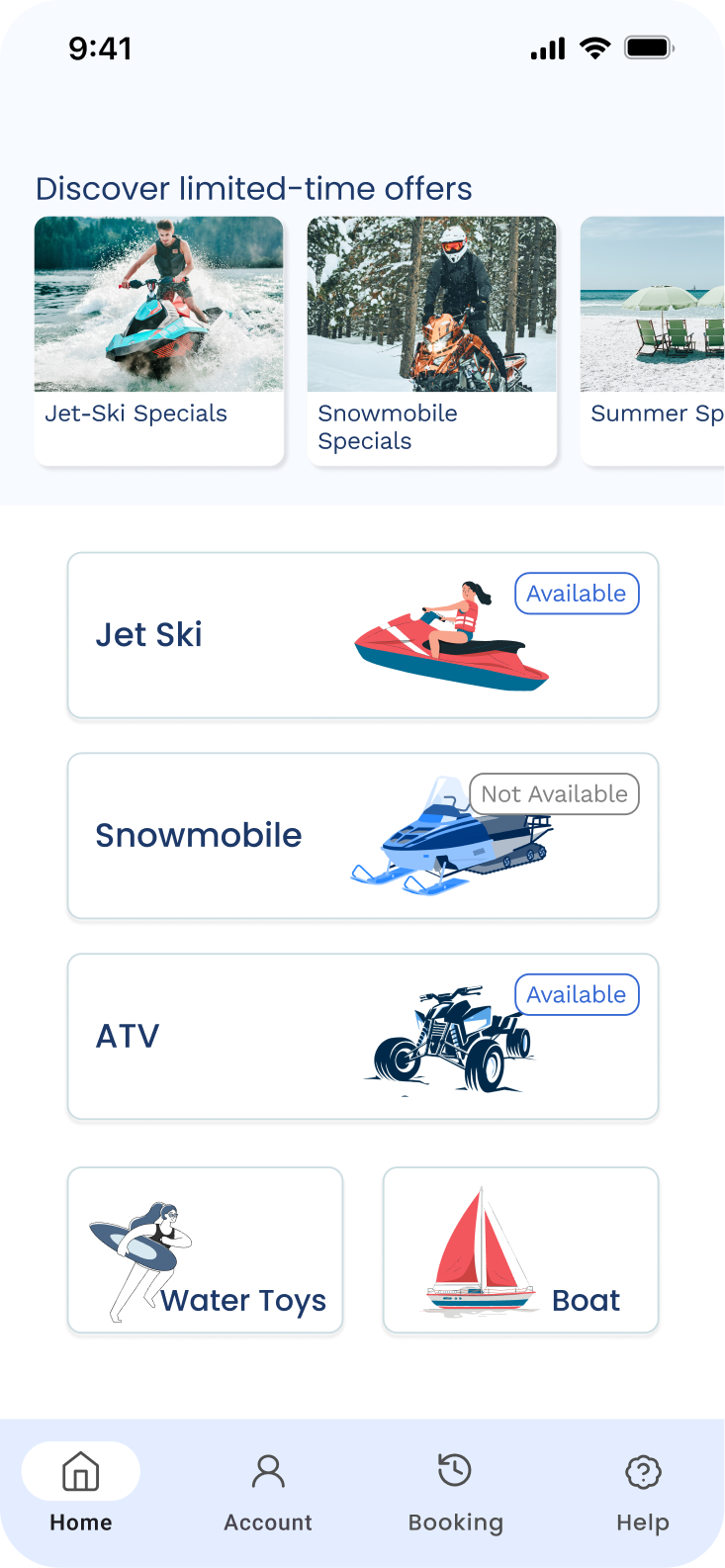Switch to the Account tab
The image size is (725, 1568).
(x=268, y=1488)
